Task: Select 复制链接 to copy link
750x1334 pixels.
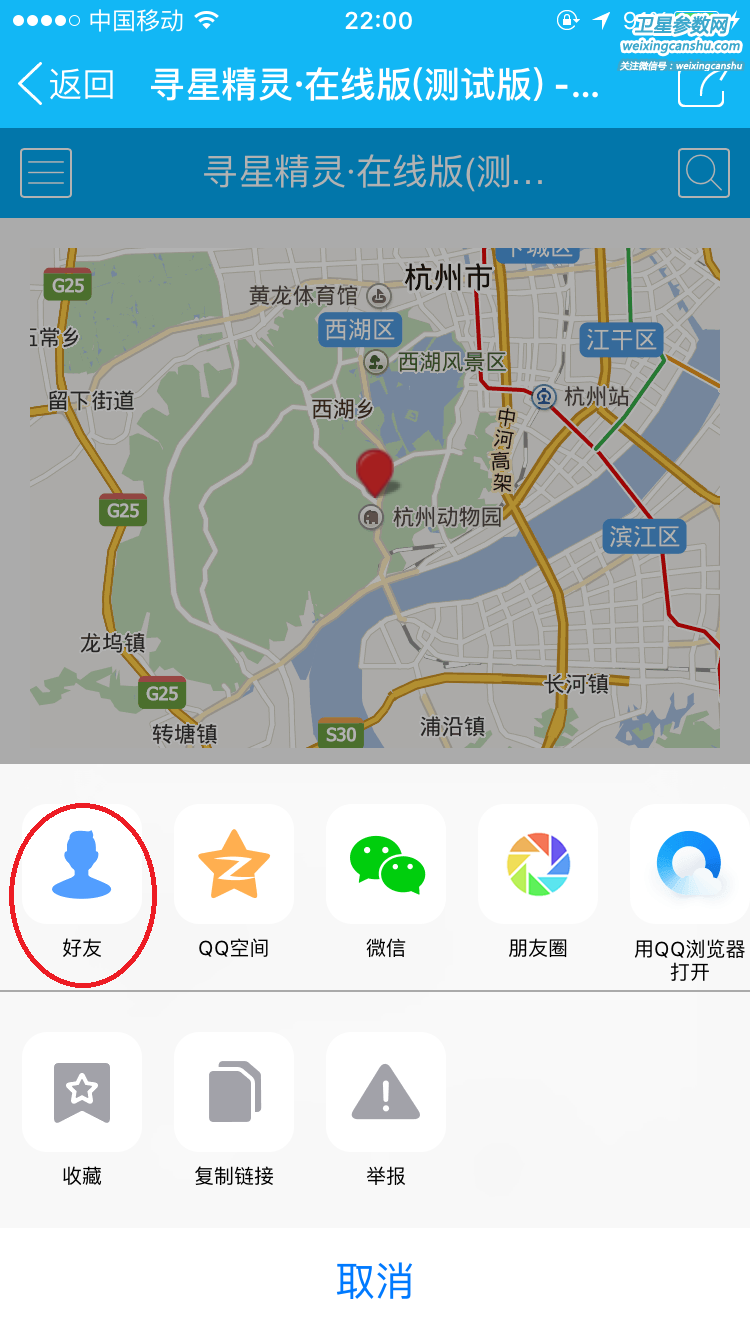Action: click(x=234, y=1092)
